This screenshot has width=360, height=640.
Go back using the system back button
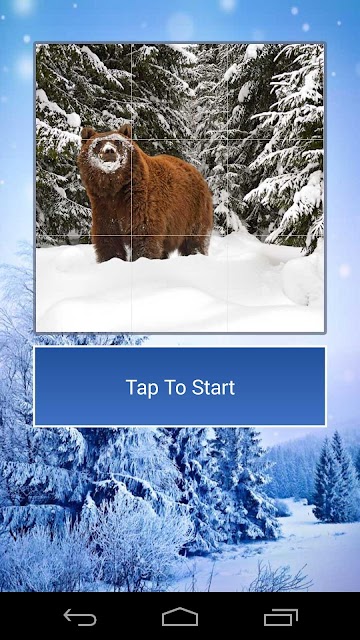[x=80, y=617]
